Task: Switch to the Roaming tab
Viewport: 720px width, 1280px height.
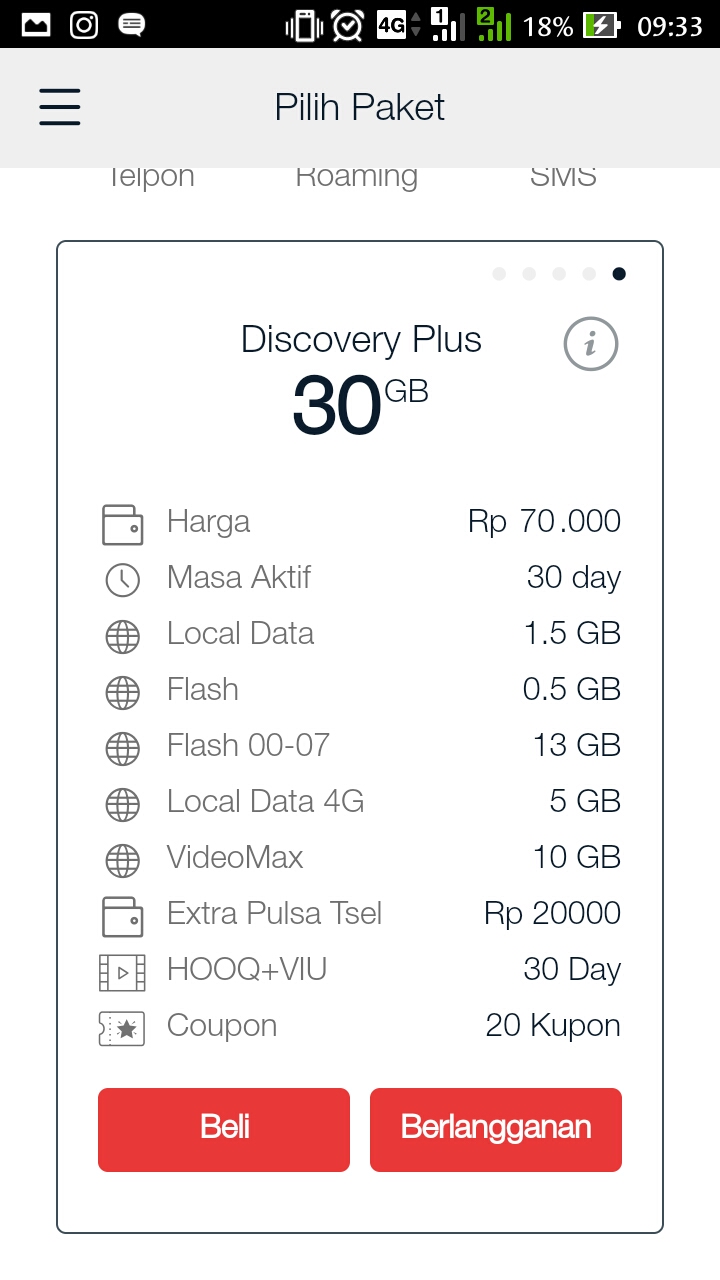Action: click(357, 178)
